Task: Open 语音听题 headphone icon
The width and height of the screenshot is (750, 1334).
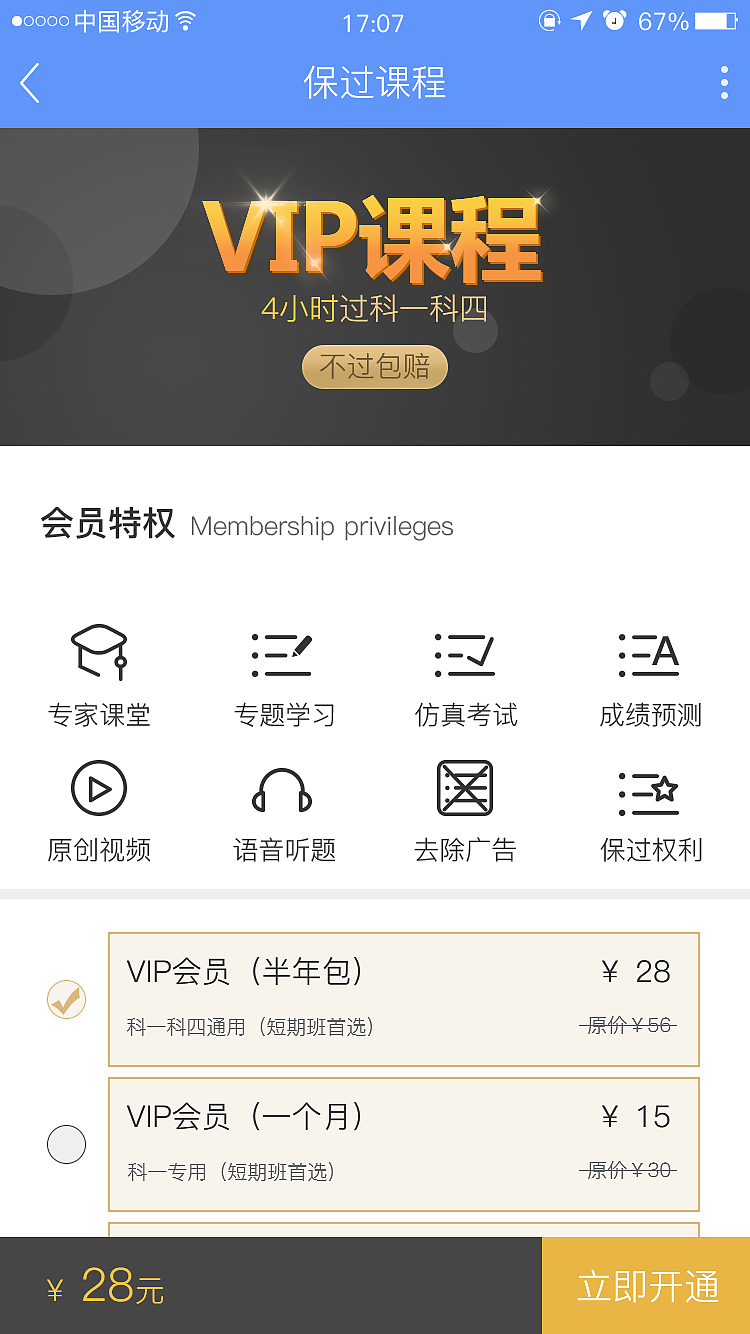Action: click(283, 790)
